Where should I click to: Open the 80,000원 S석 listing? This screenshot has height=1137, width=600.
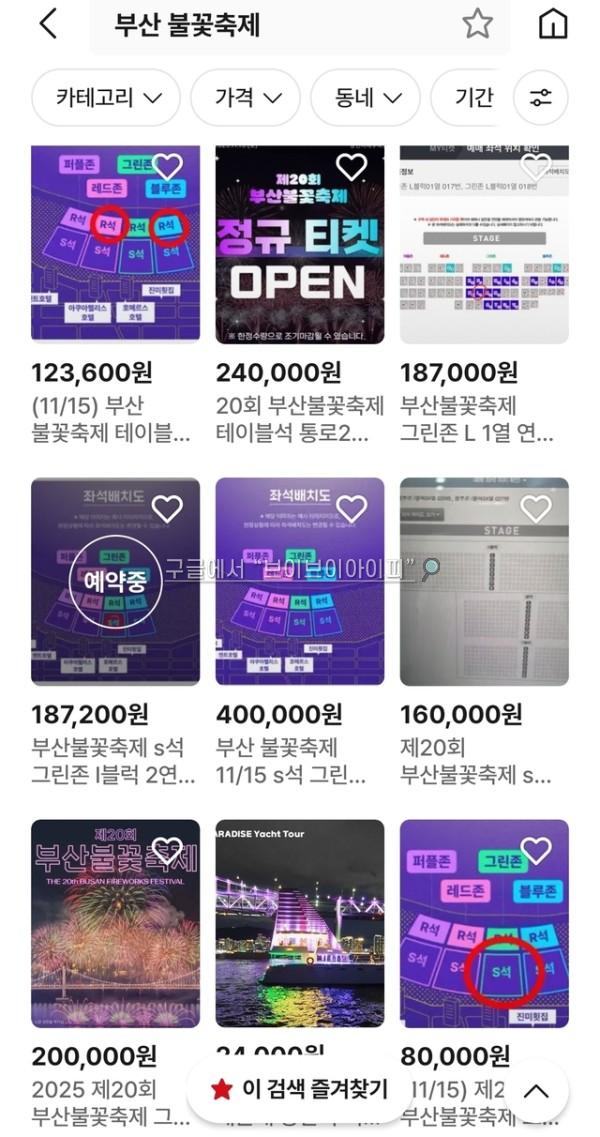[x=484, y=922]
